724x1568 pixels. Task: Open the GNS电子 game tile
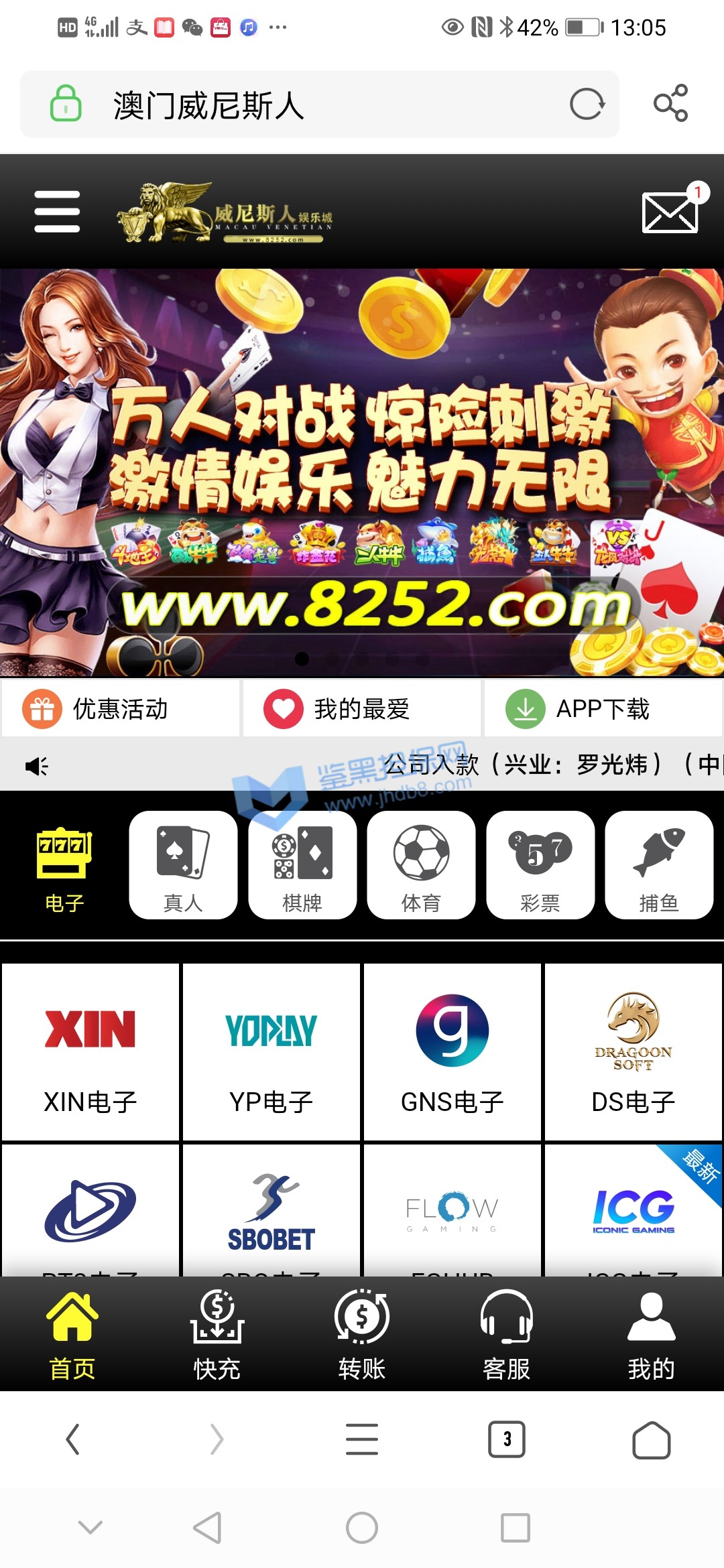(452, 1052)
